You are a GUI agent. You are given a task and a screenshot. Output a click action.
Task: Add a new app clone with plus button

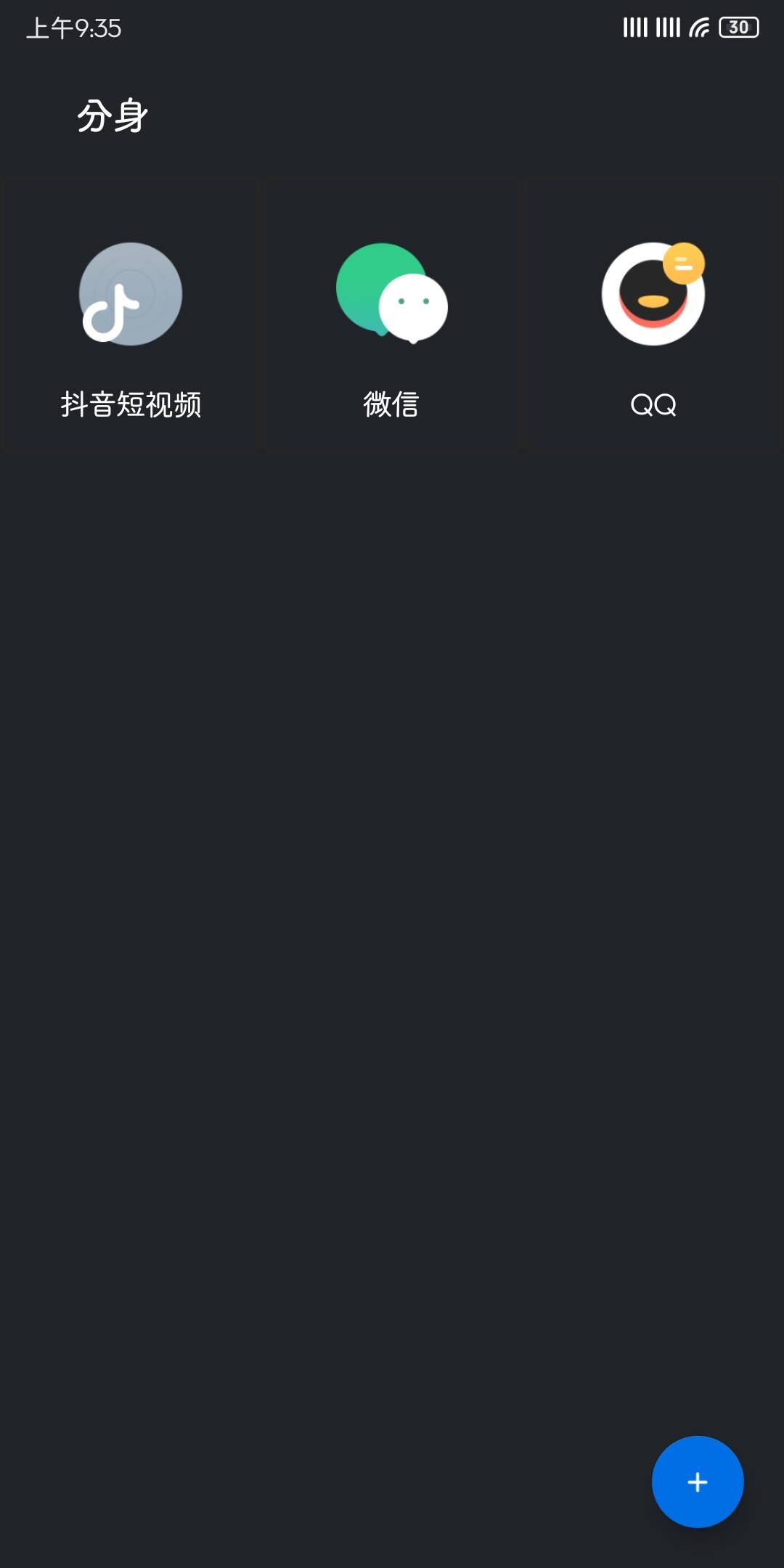click(x=697, y=1482)
